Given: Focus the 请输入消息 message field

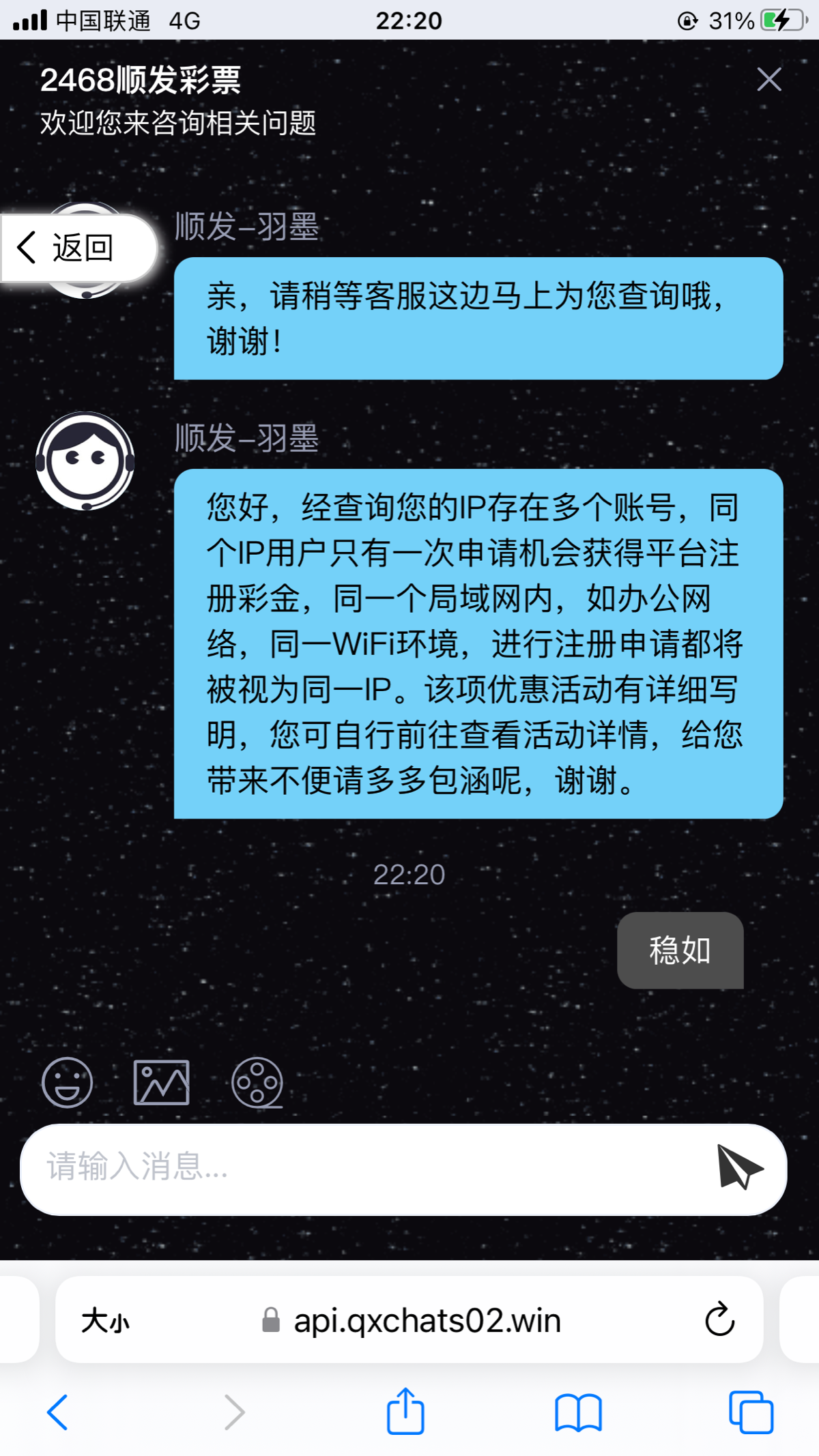Looking at the screenshot, I should click(x=369, y=1168).
